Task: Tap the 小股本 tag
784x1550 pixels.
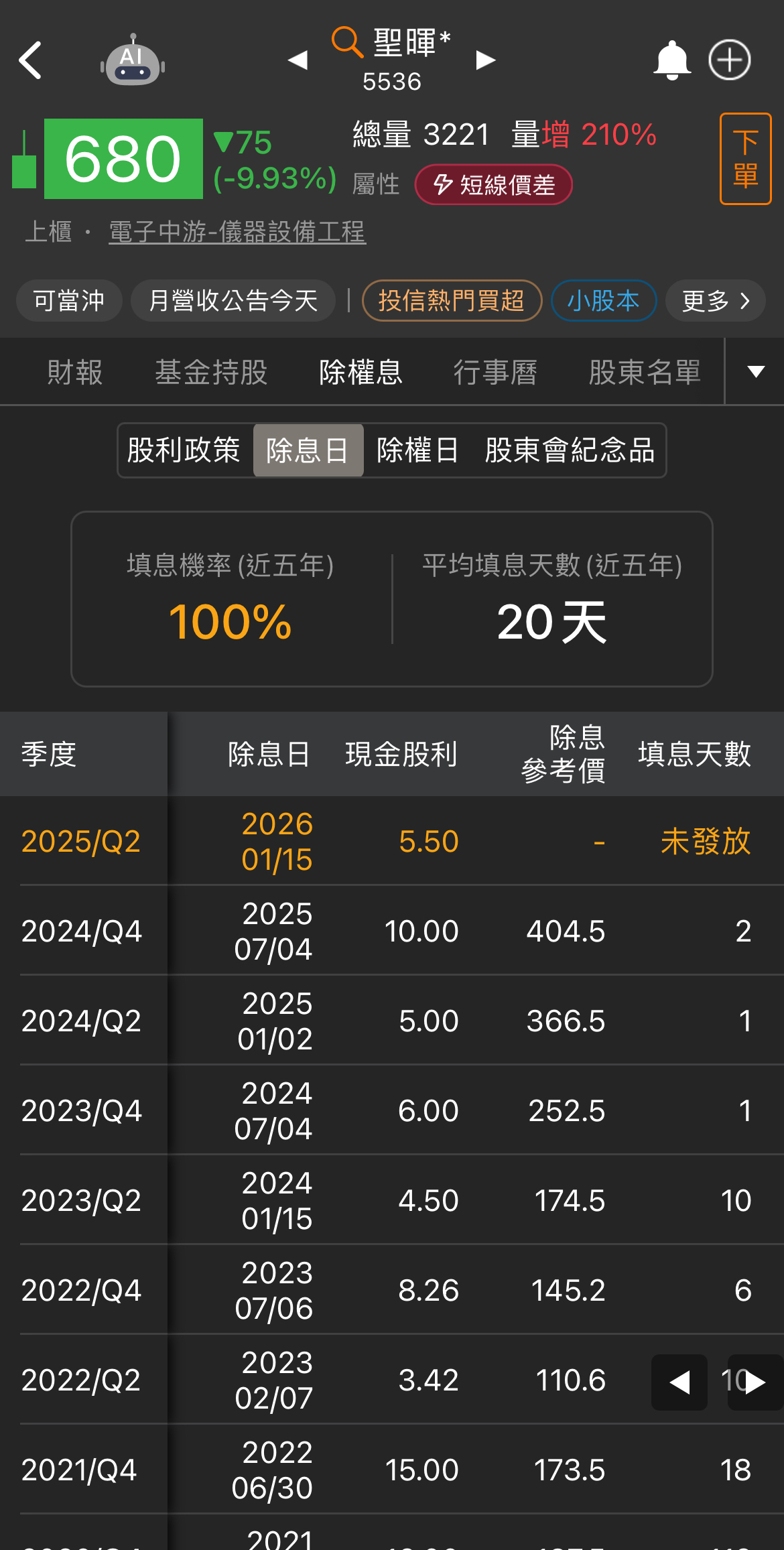Action: point(603,300)
